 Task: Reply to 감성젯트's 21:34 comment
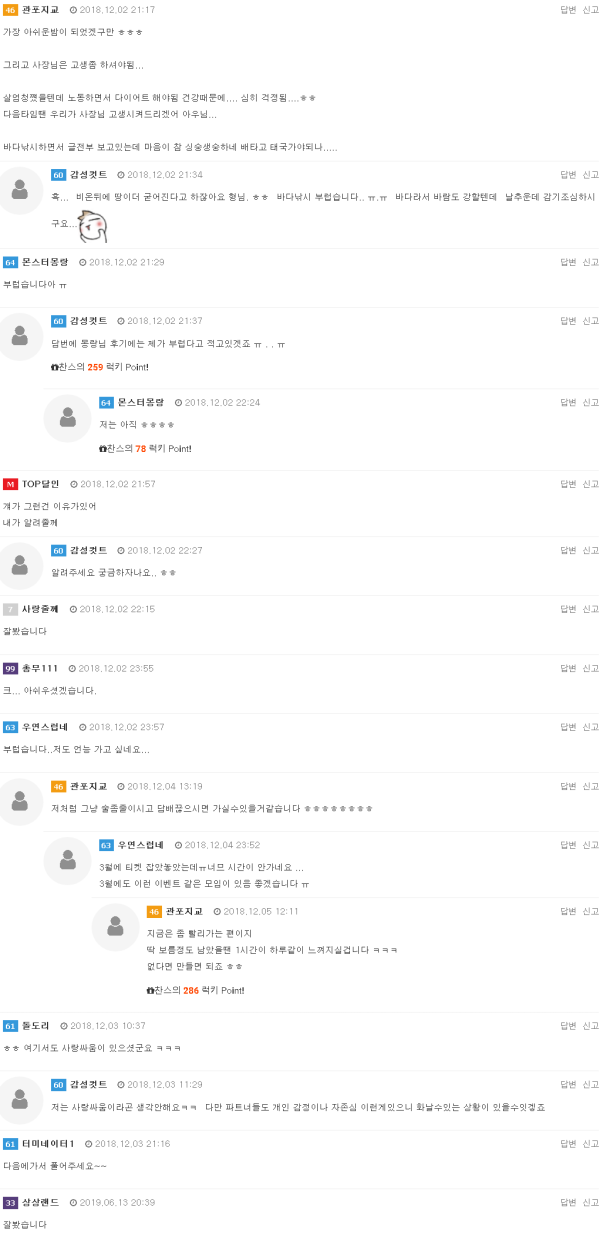tap(568, 174)
